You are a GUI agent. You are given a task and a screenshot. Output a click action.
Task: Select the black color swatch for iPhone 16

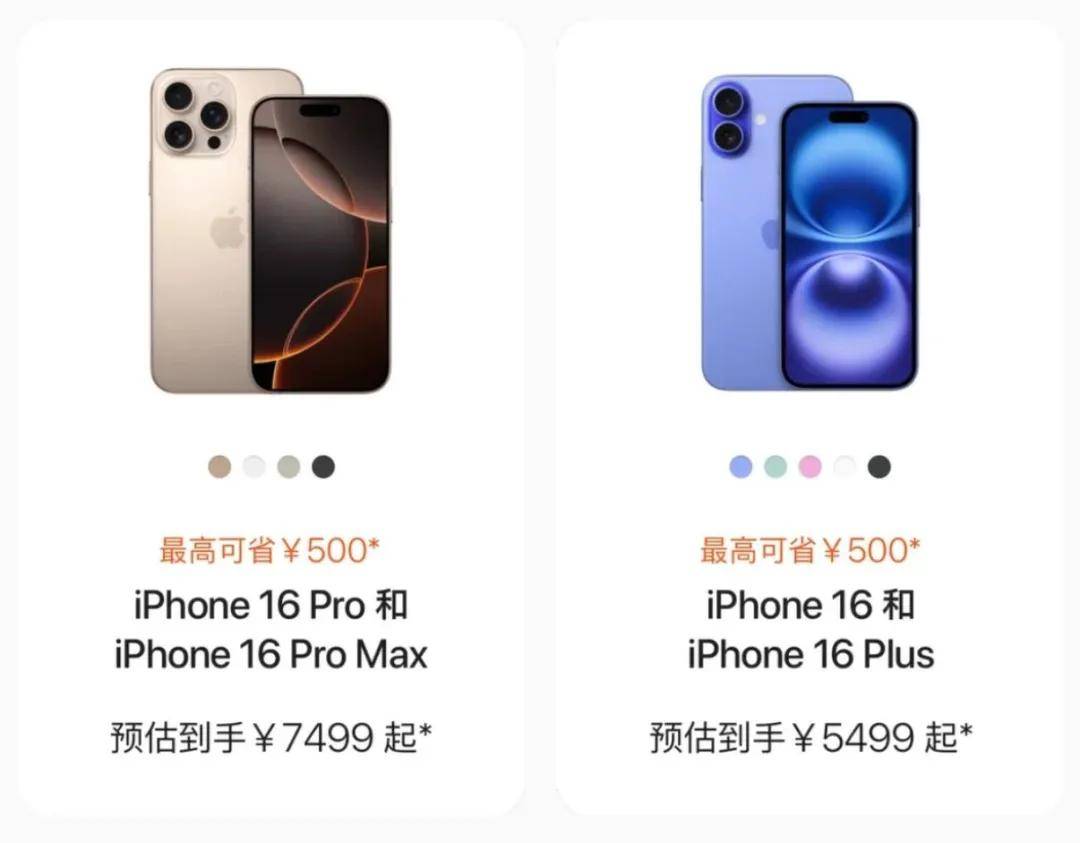click(x=879, y=466)
